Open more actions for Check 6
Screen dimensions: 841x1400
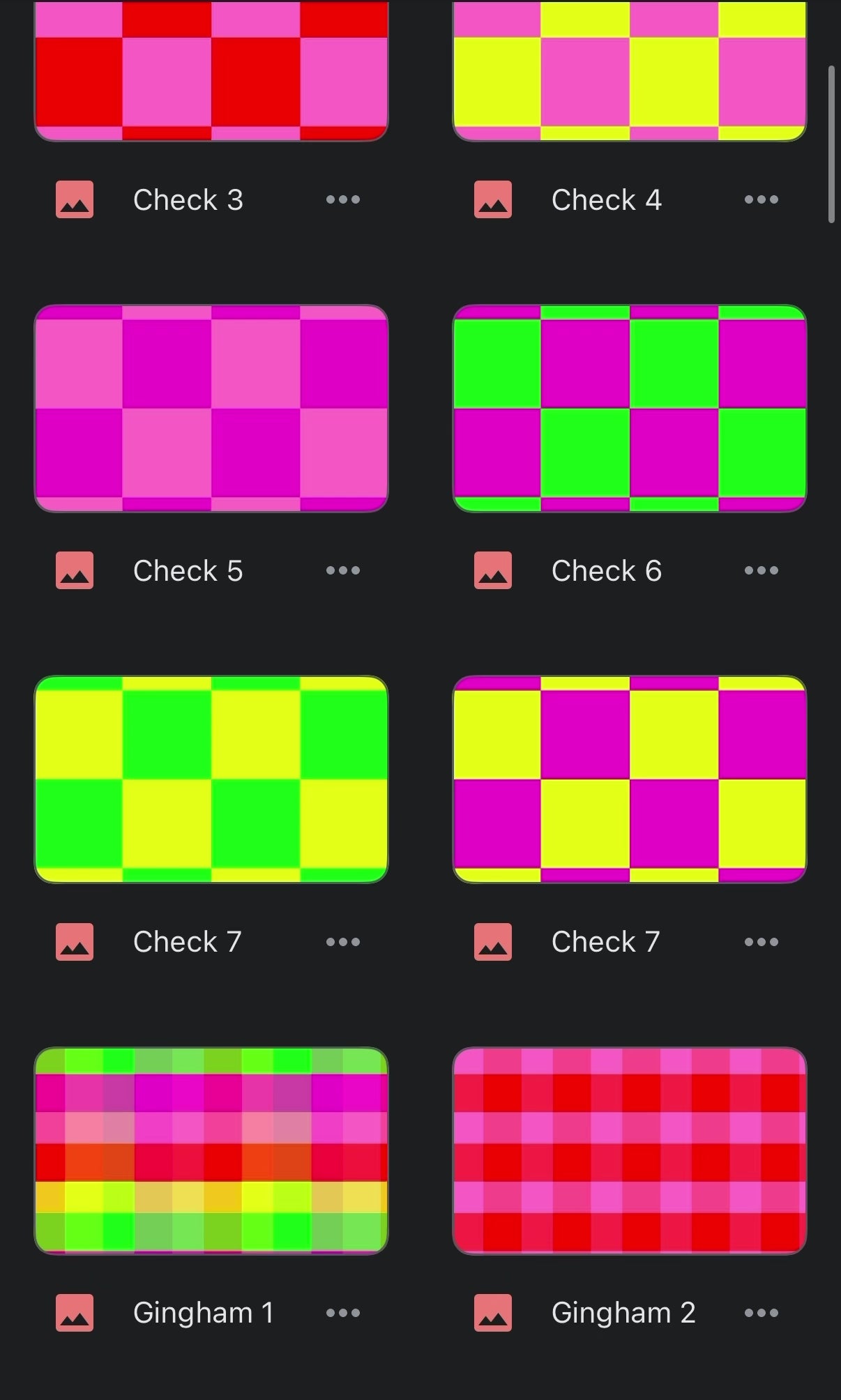(762, 570)
